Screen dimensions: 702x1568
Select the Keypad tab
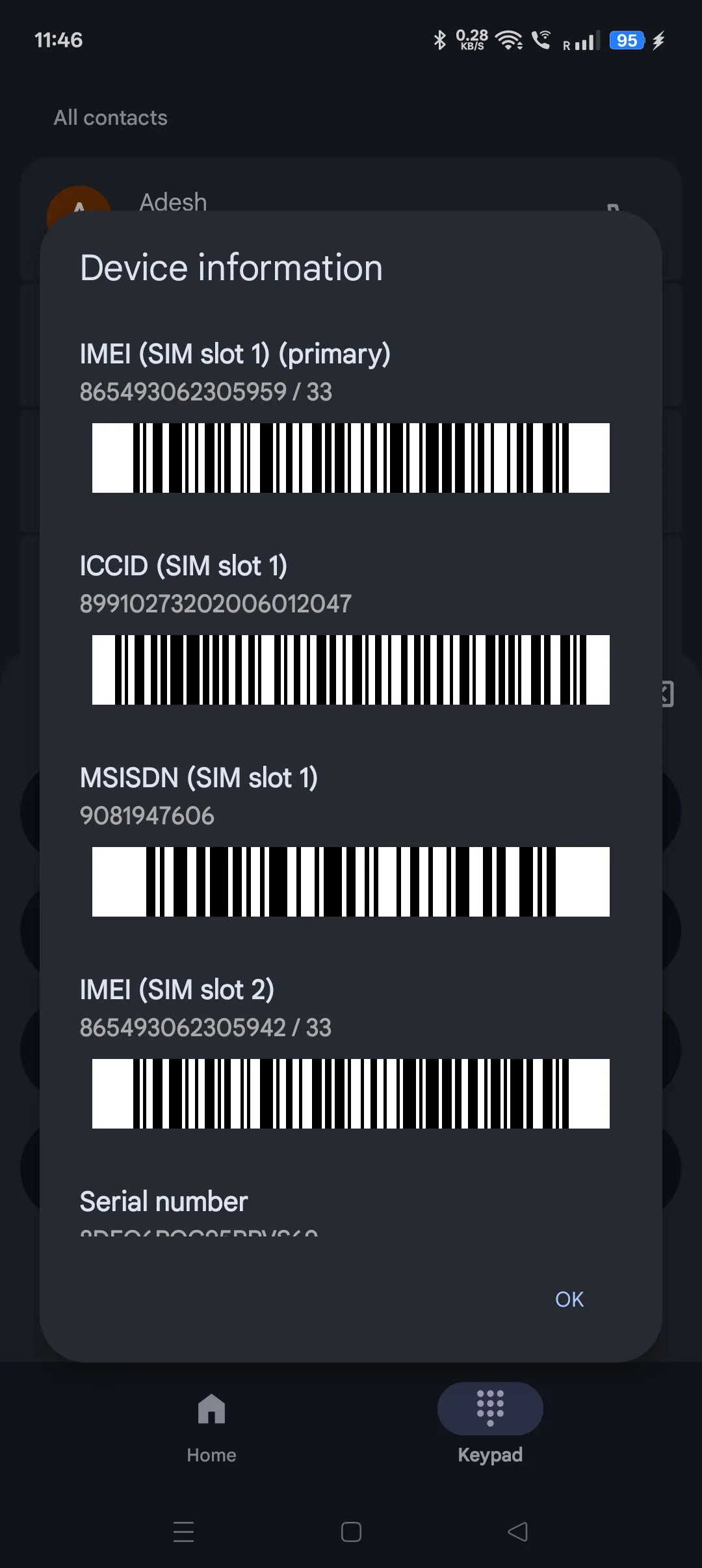(490, 1424)
